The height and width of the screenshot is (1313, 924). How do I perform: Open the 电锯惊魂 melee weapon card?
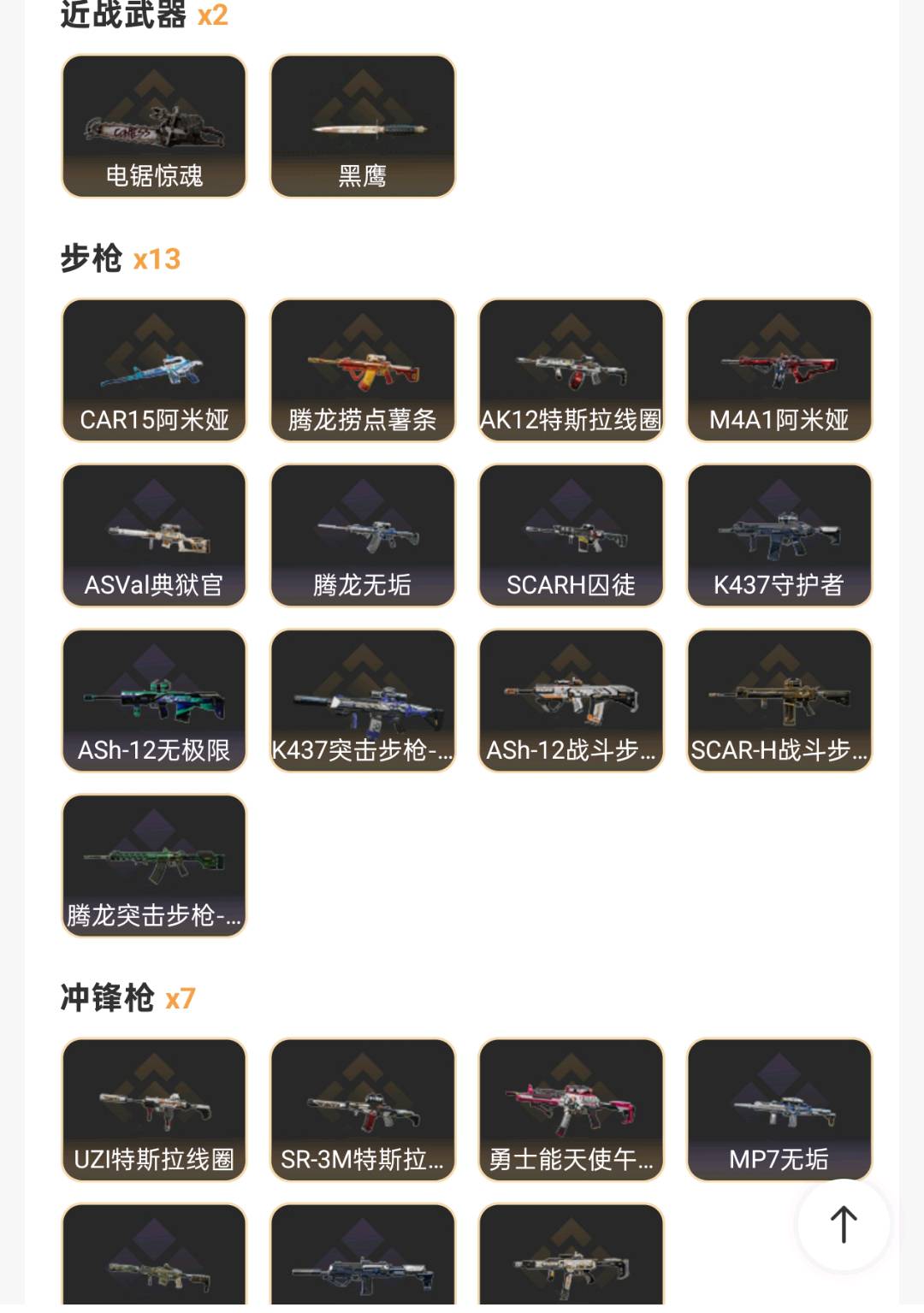pos(154,124)
